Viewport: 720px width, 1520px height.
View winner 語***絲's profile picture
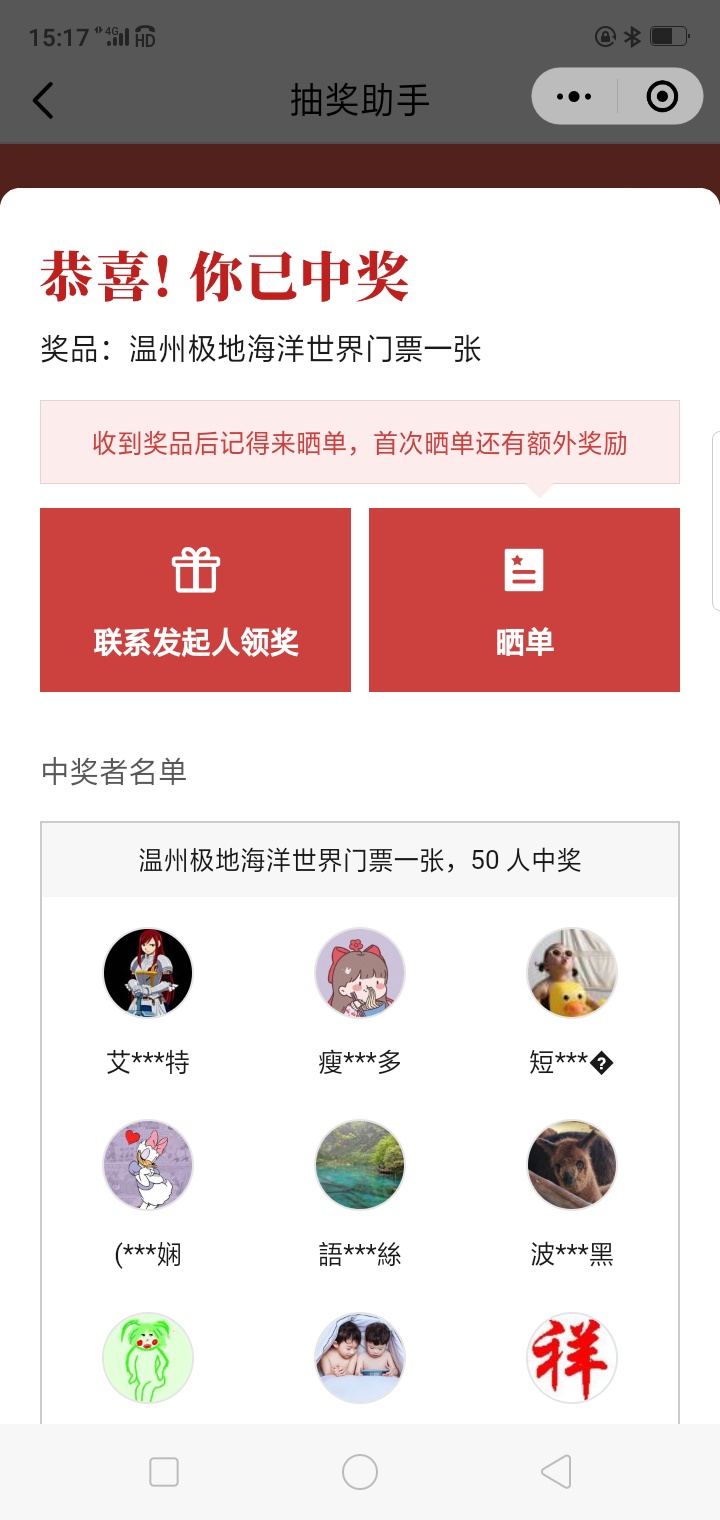360,1165
